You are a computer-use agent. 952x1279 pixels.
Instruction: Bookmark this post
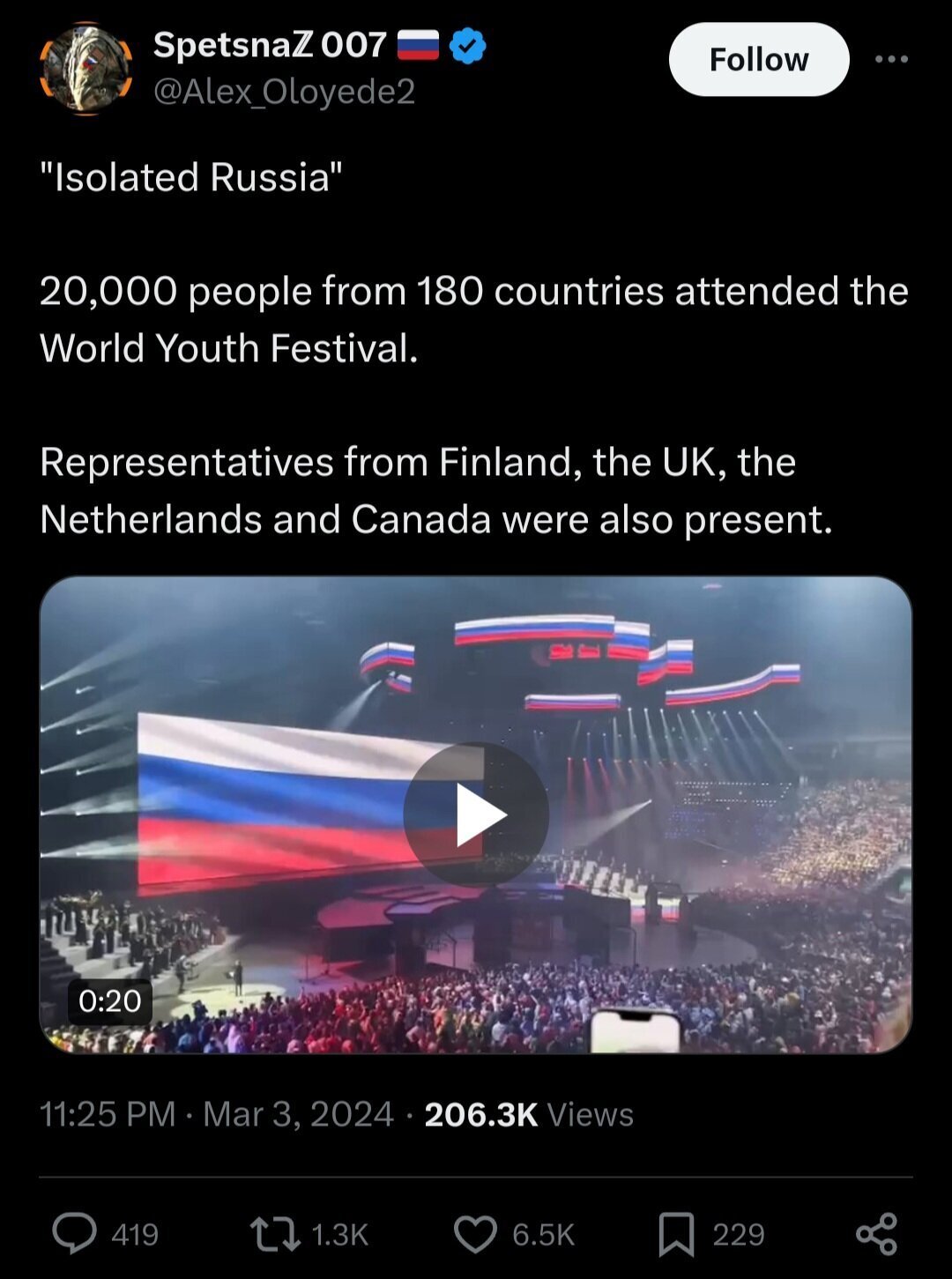pos(676,1233)
